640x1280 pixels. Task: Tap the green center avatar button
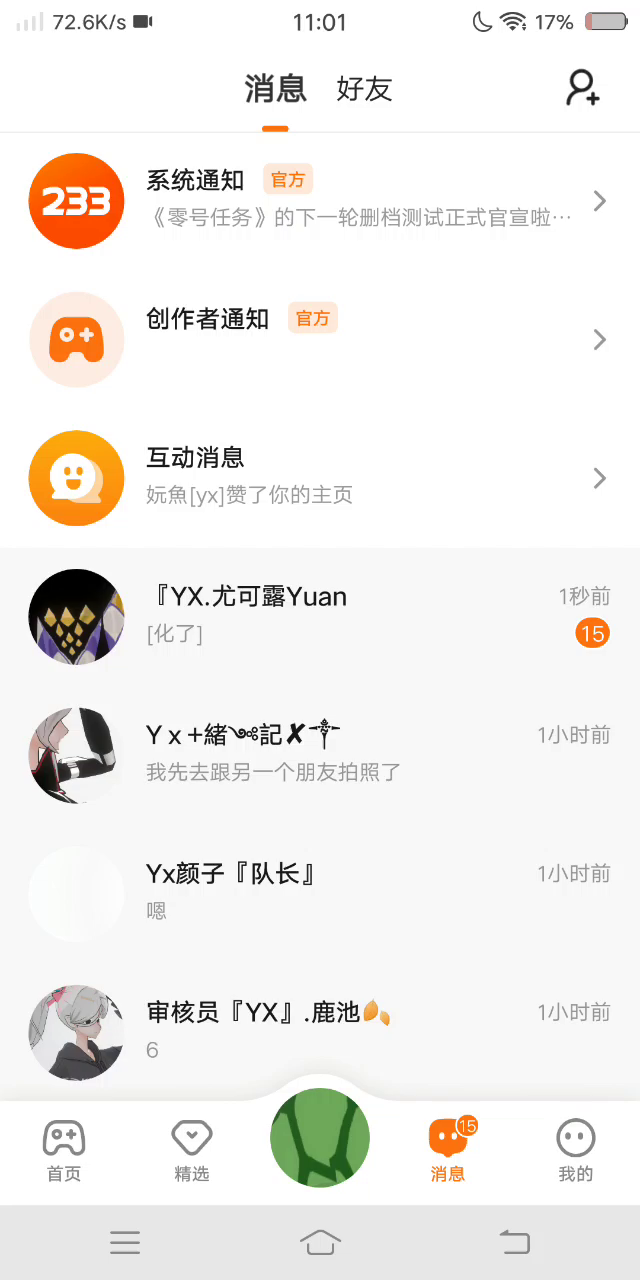pyautogui.click(x=320, y=1138)
